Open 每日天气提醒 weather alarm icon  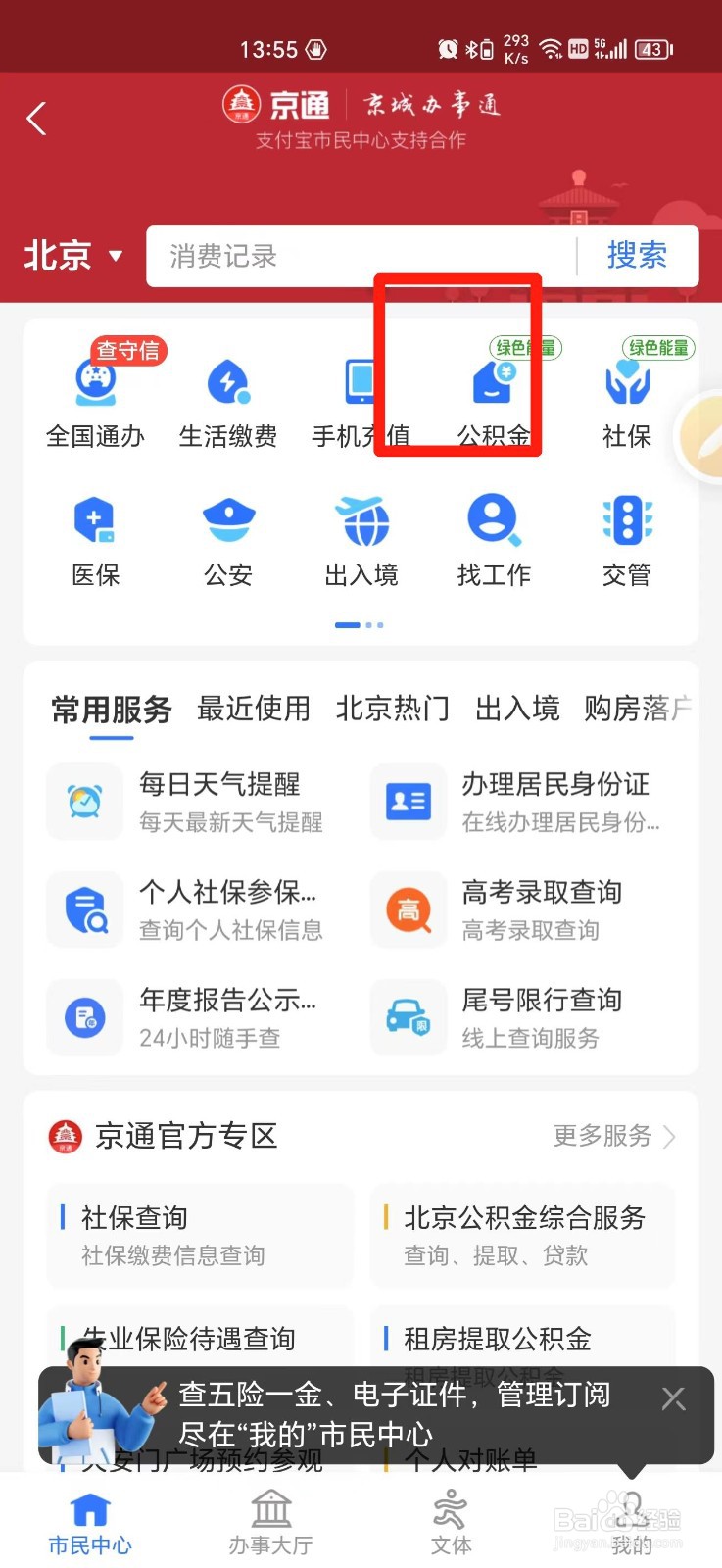pyautogui.click(x=84, y=802)
